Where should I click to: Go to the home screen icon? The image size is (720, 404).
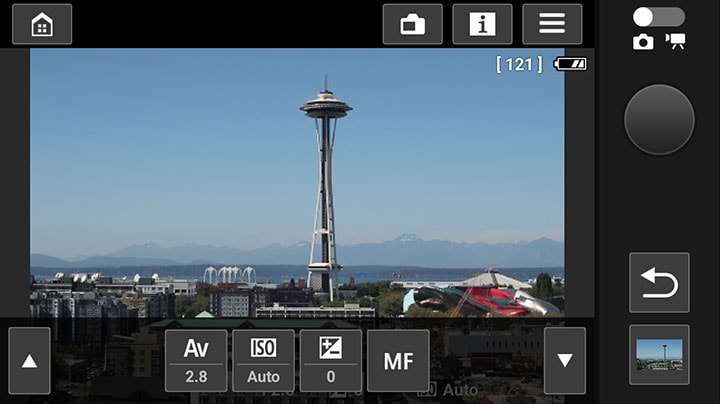tap(42, 25)
